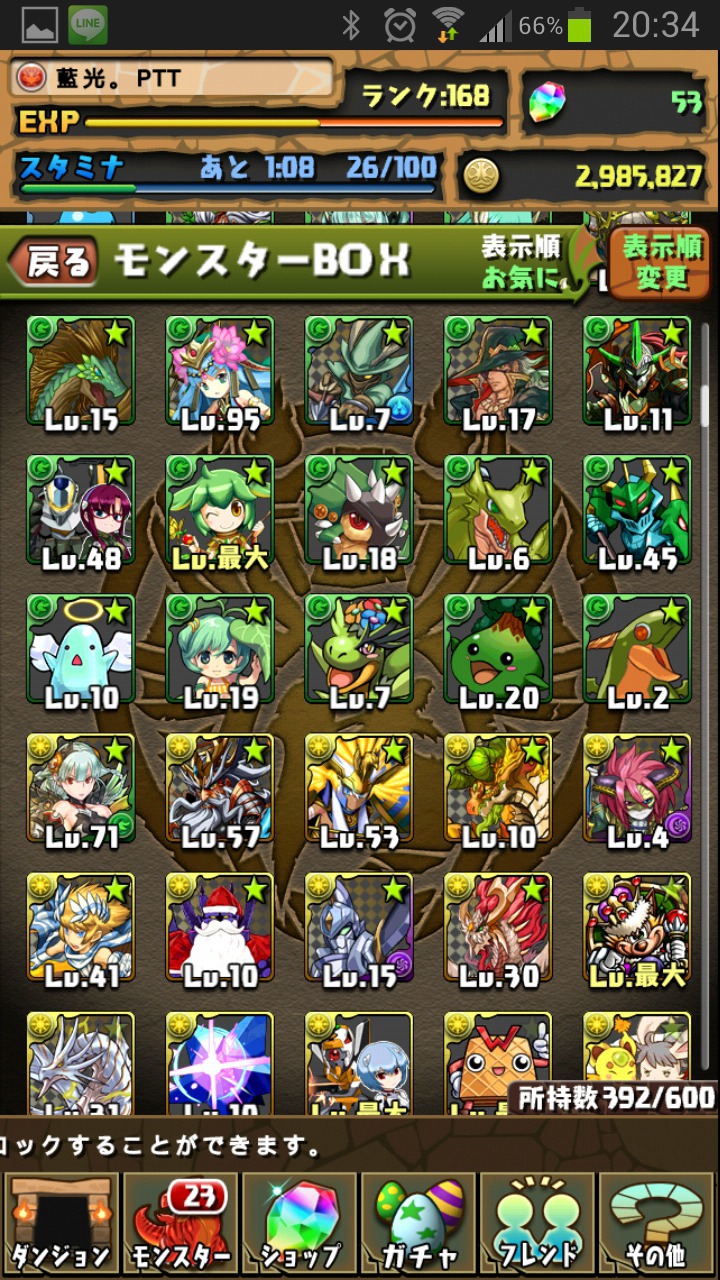Select the Lv.48 monster card
The image size is (720, 1280).
click(x=81, y=511)
